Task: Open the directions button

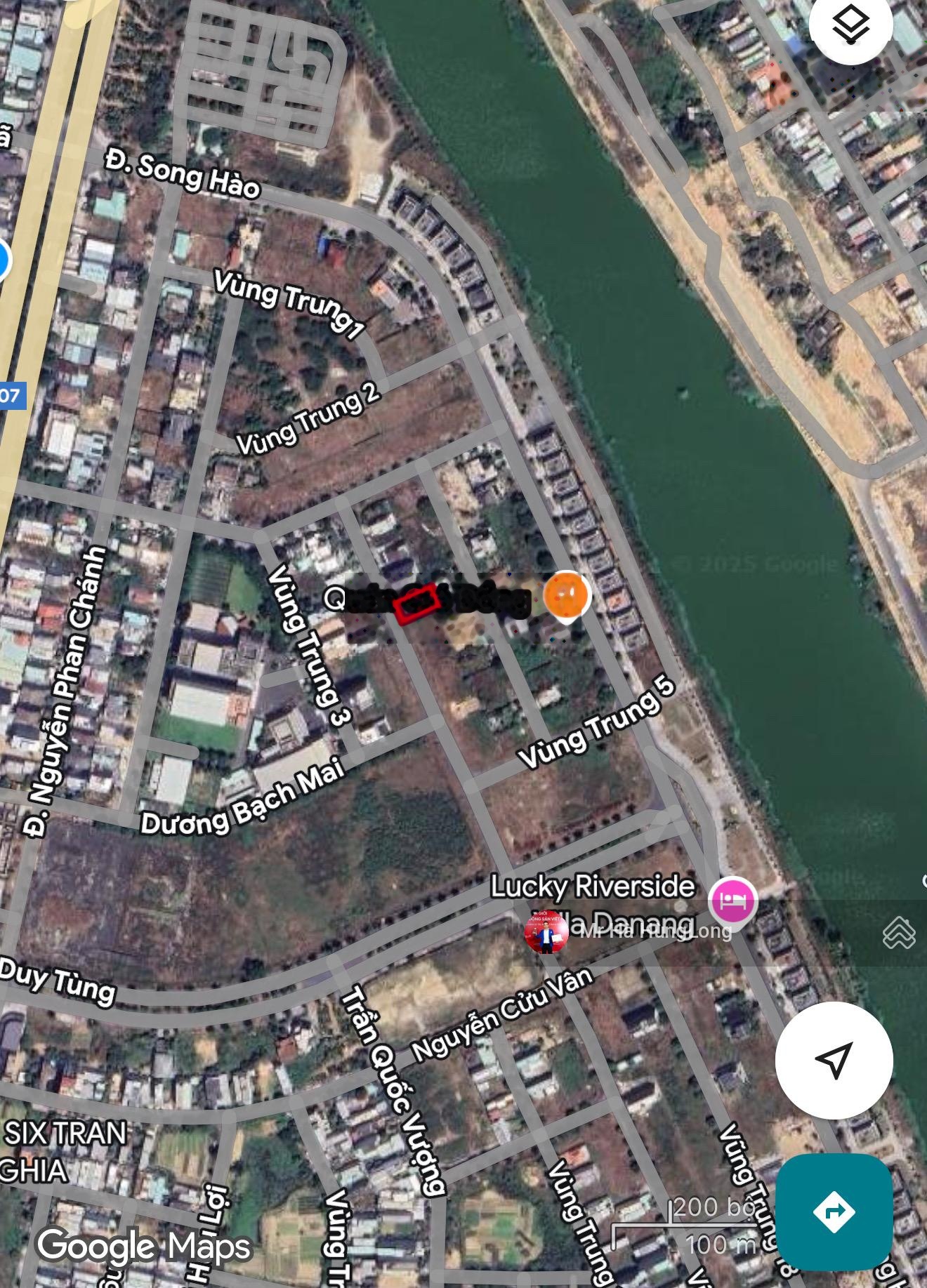Action: [834, 1211]
